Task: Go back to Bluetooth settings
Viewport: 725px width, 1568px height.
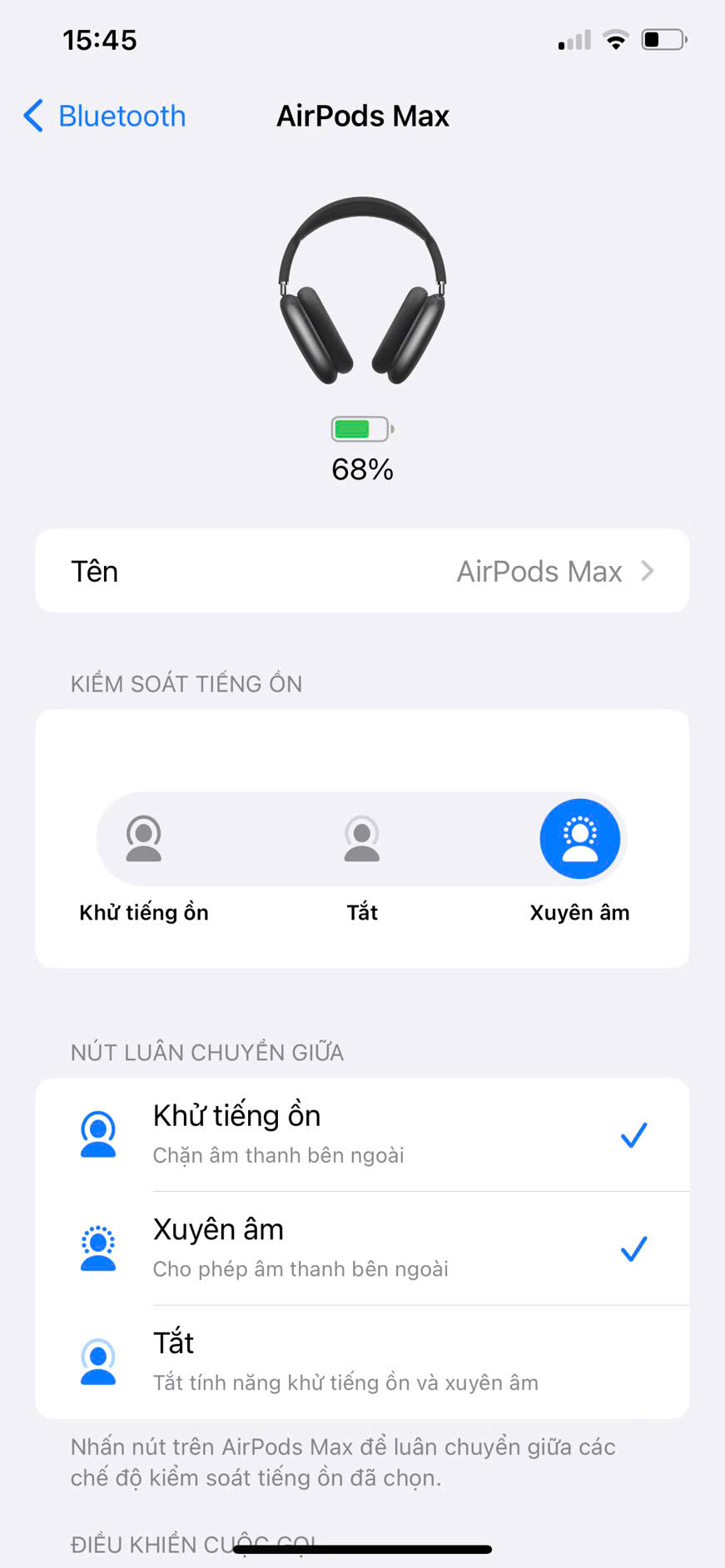Action: 105,116
